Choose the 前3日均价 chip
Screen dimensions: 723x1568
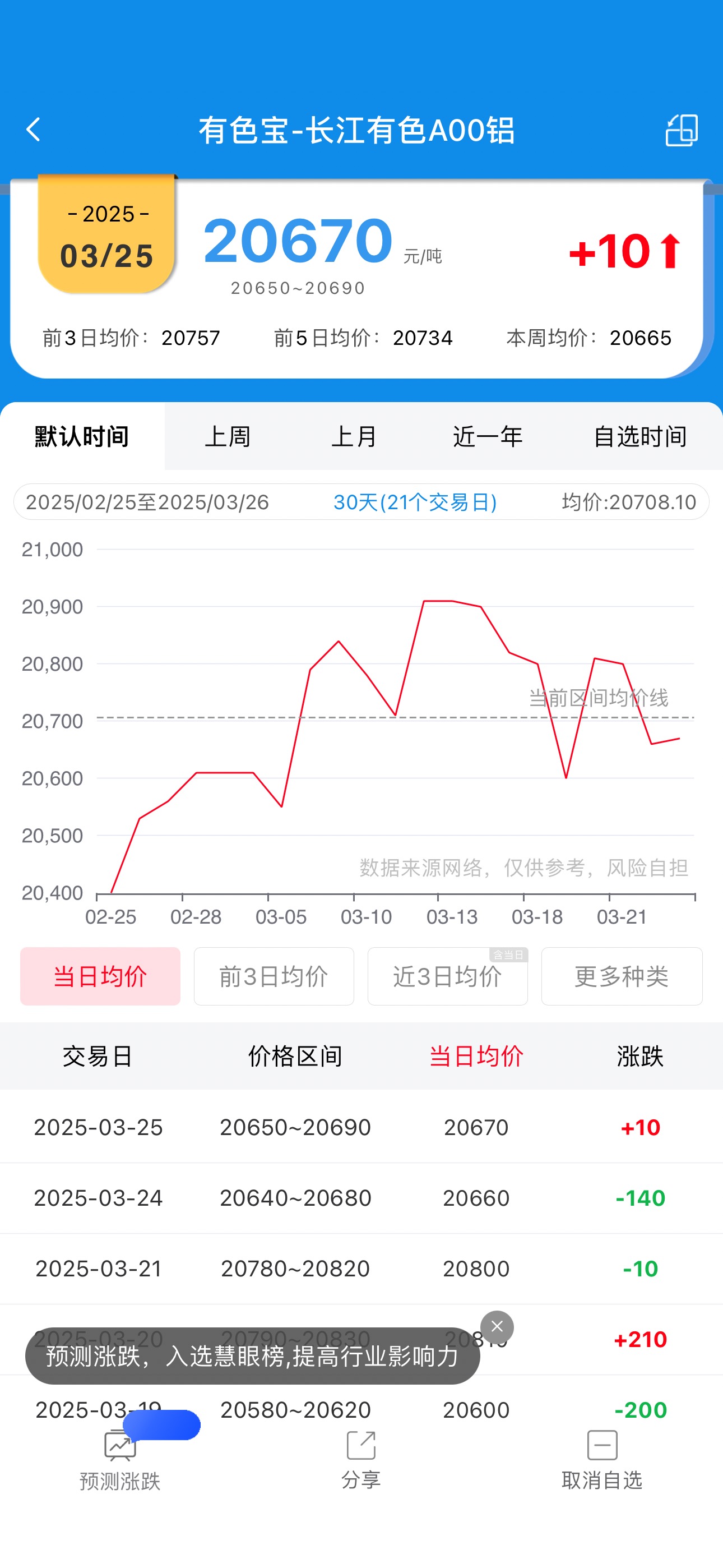pos(274,976)
